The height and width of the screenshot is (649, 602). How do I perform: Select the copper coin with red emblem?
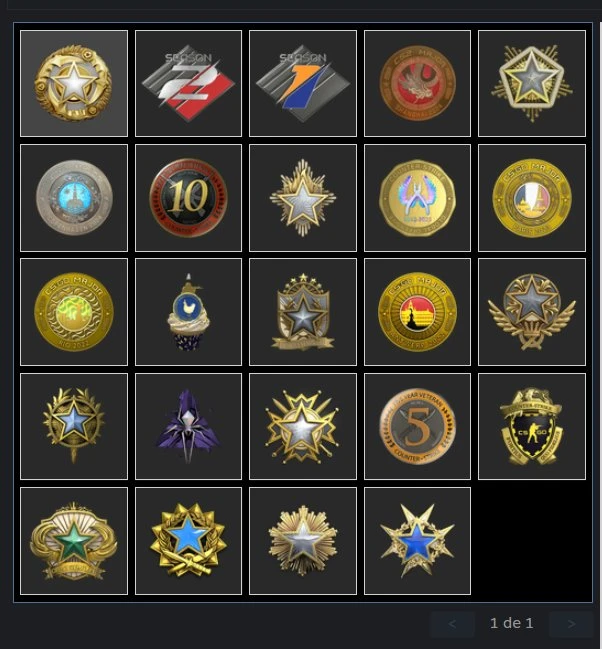tap(417, 83)
